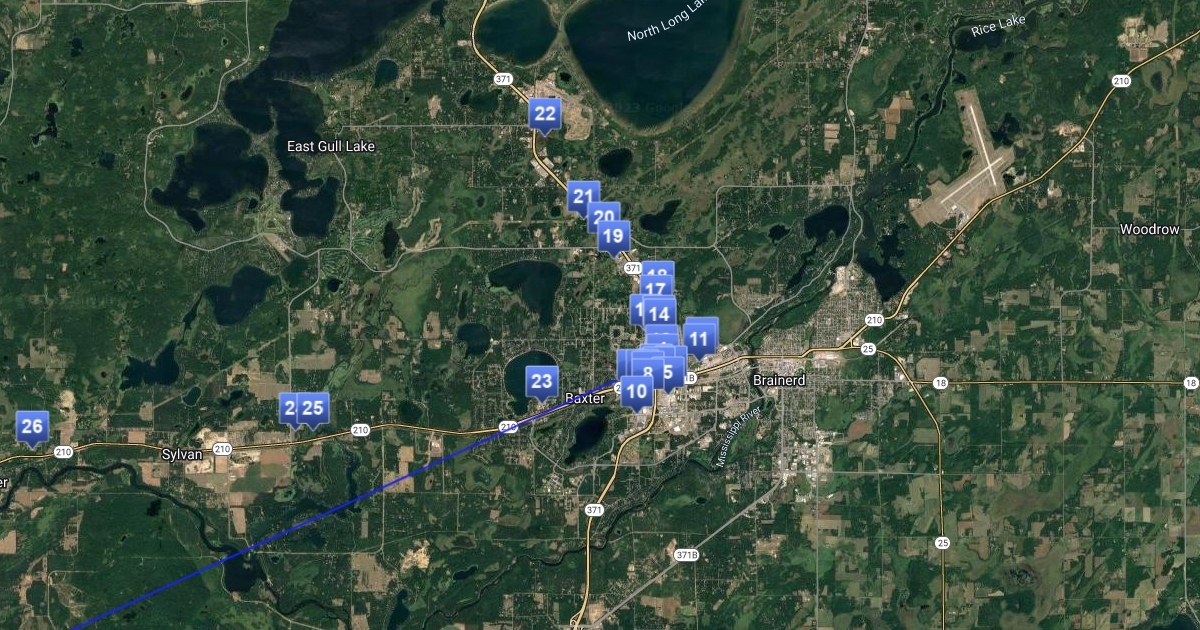Viewport: 1200px width, 630px height.
Task: Tap map marker 26 on highway 210
Action: point(32,427)
